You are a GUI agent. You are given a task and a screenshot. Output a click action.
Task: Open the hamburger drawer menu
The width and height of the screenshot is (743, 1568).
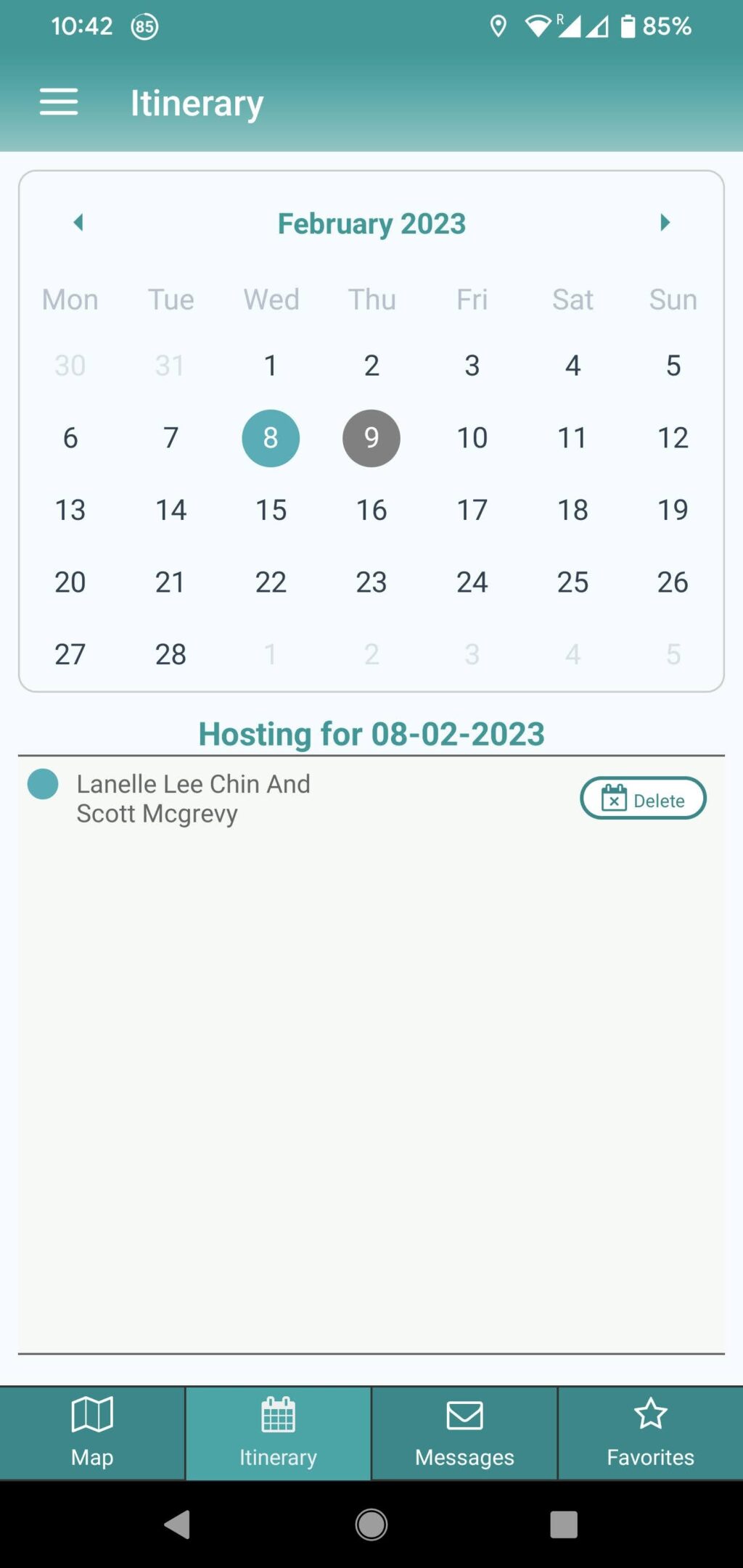(x=59, y=102)
